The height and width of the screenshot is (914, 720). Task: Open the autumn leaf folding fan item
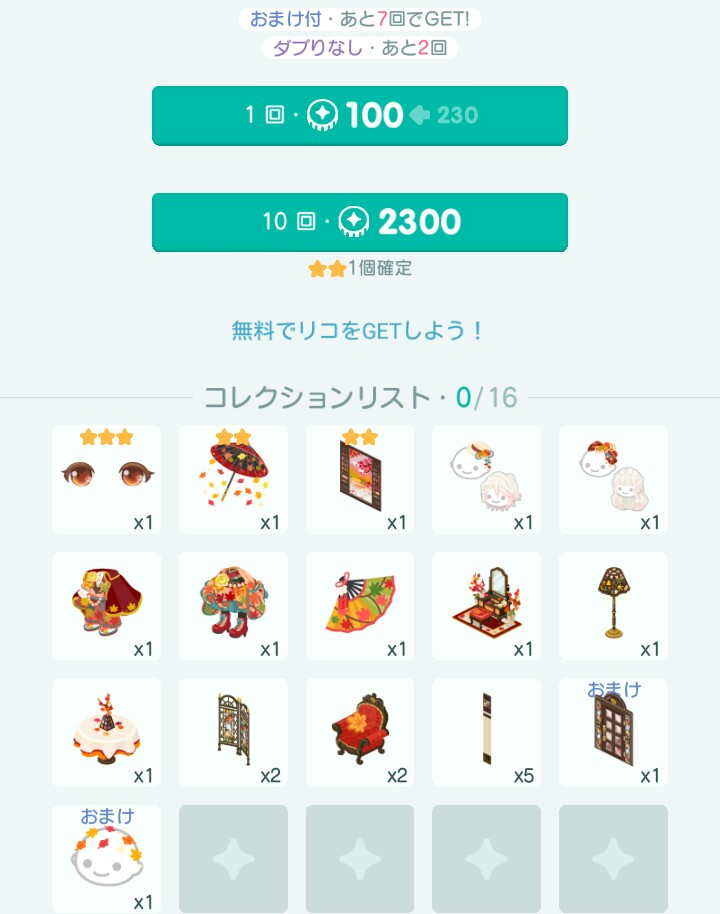[x=360, y=606]
